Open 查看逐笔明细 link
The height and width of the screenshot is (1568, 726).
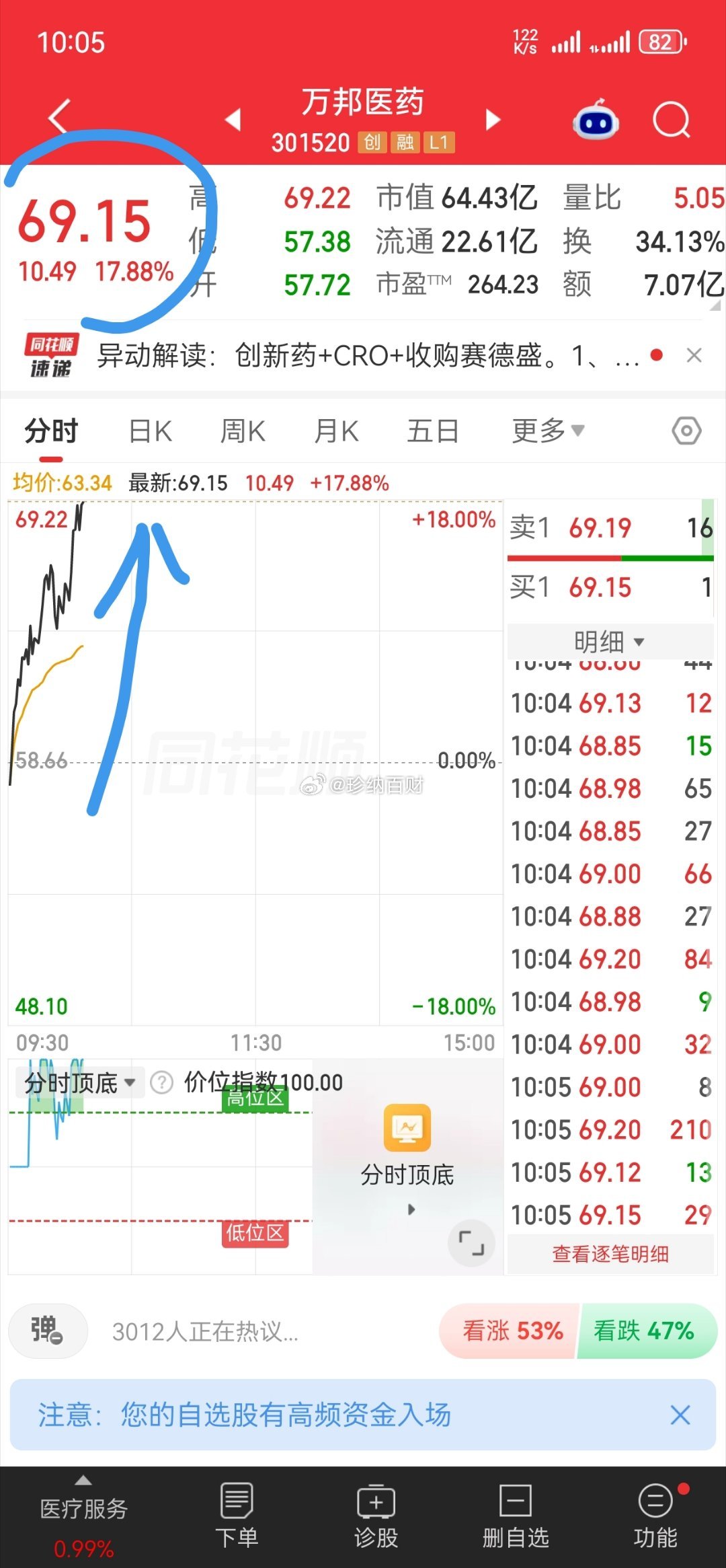[610, 1254]
